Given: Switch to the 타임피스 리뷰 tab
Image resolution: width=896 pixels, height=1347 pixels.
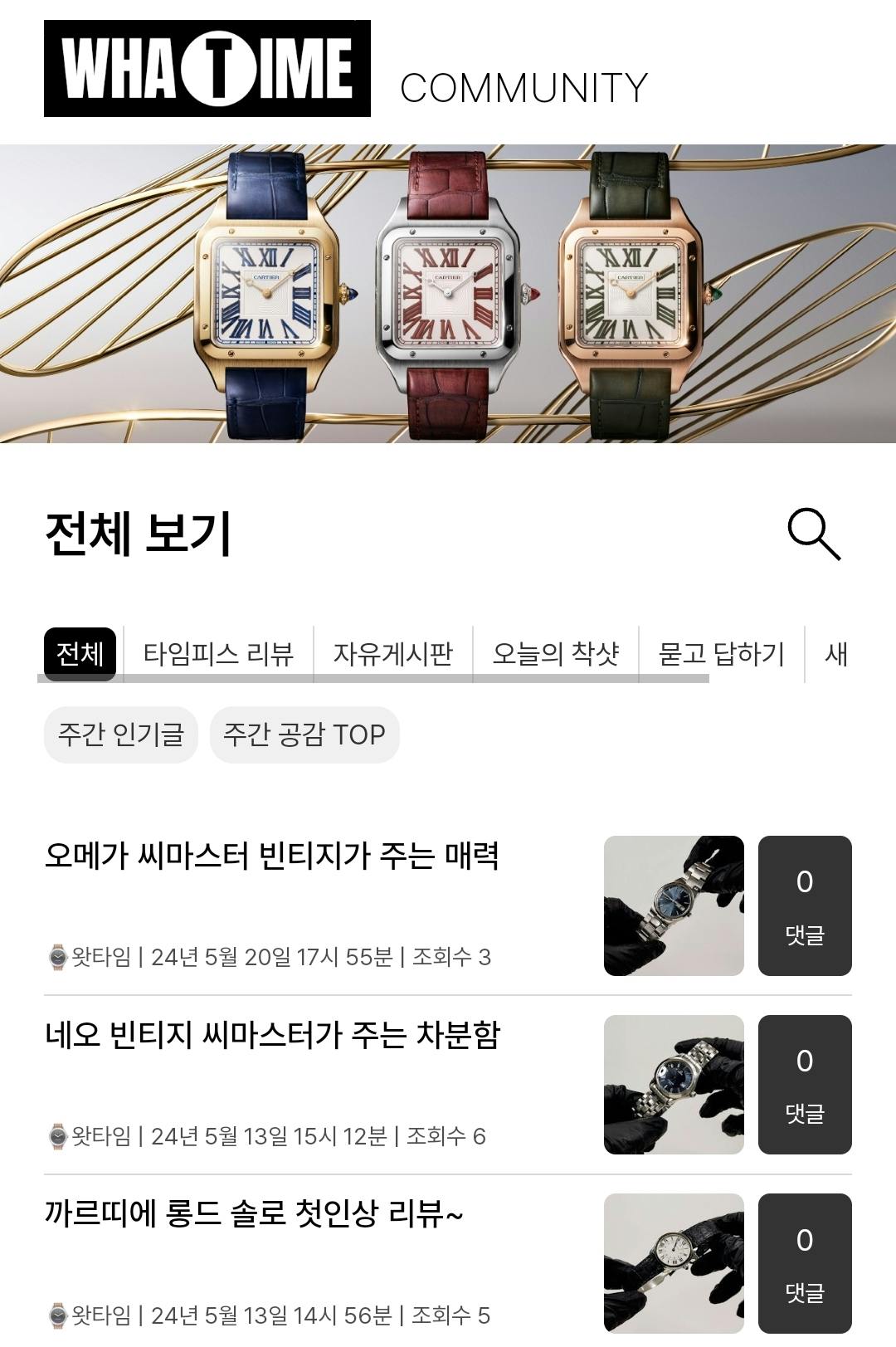Looking at the screenshot, I should click(218, 654).
